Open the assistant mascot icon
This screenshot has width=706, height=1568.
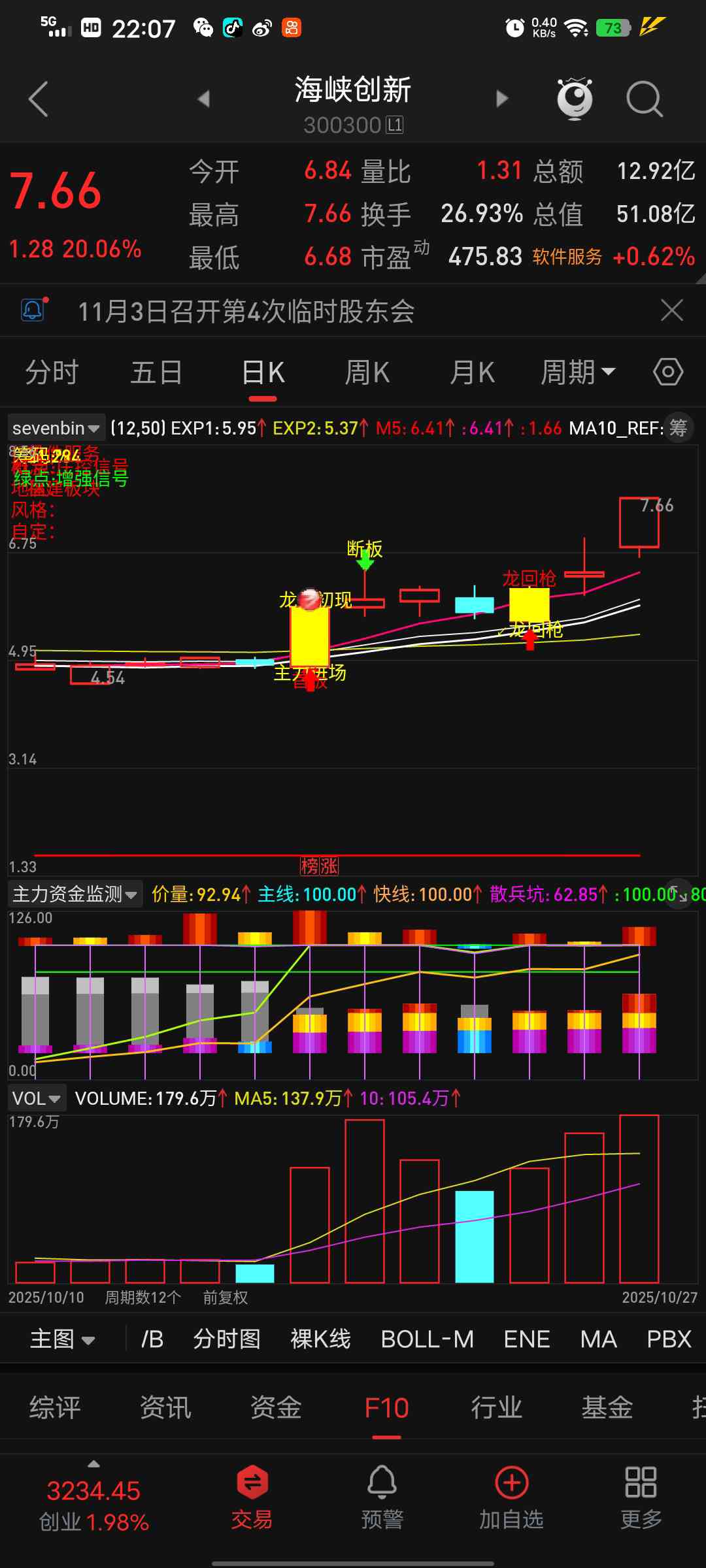coord(575,99)
